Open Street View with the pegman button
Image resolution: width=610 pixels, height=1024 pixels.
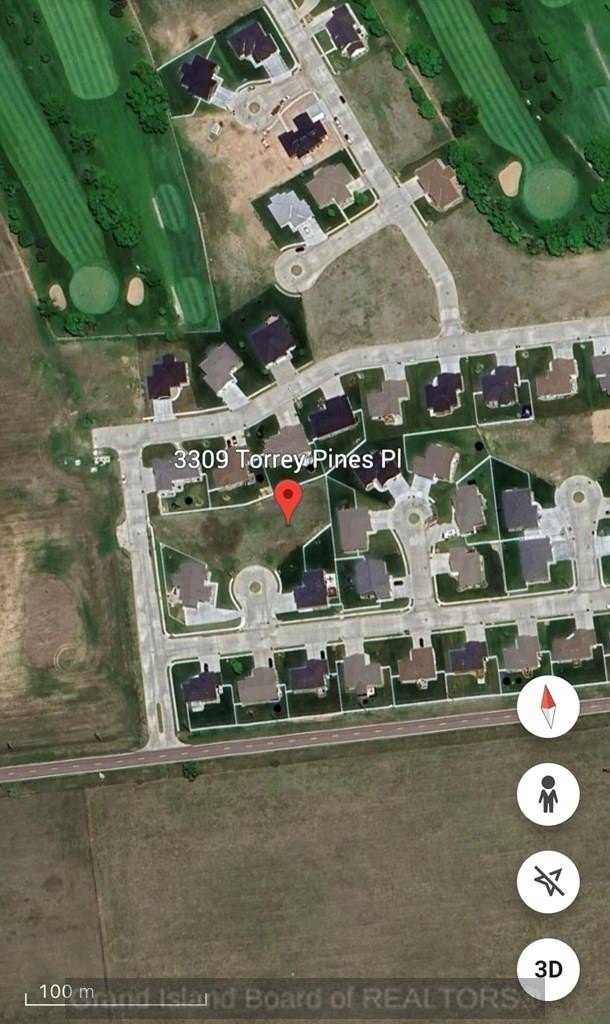tap(548, 795)
